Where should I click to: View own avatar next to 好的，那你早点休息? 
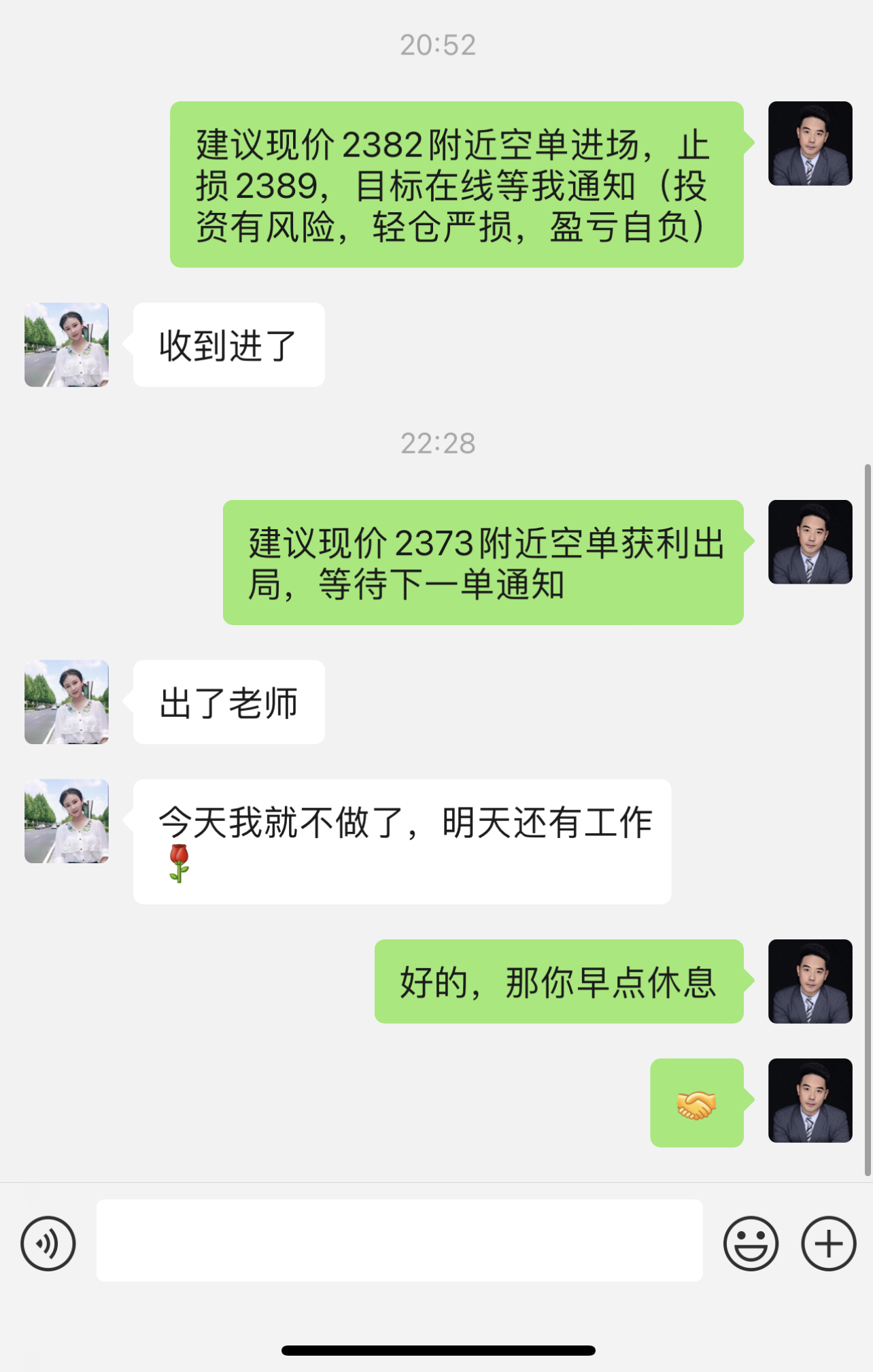pos(810,981)
